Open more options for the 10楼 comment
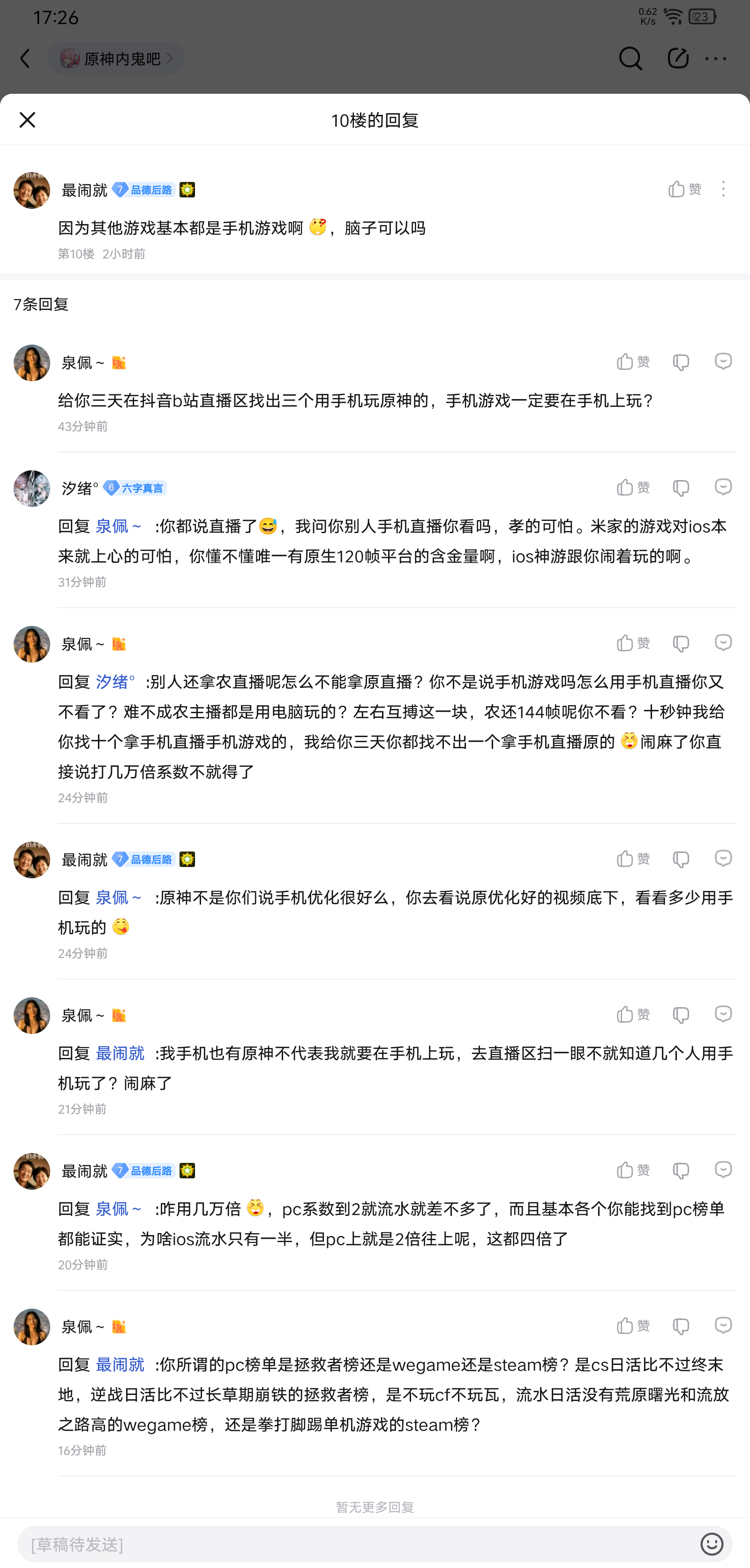750x1568 pixels. 723,189
